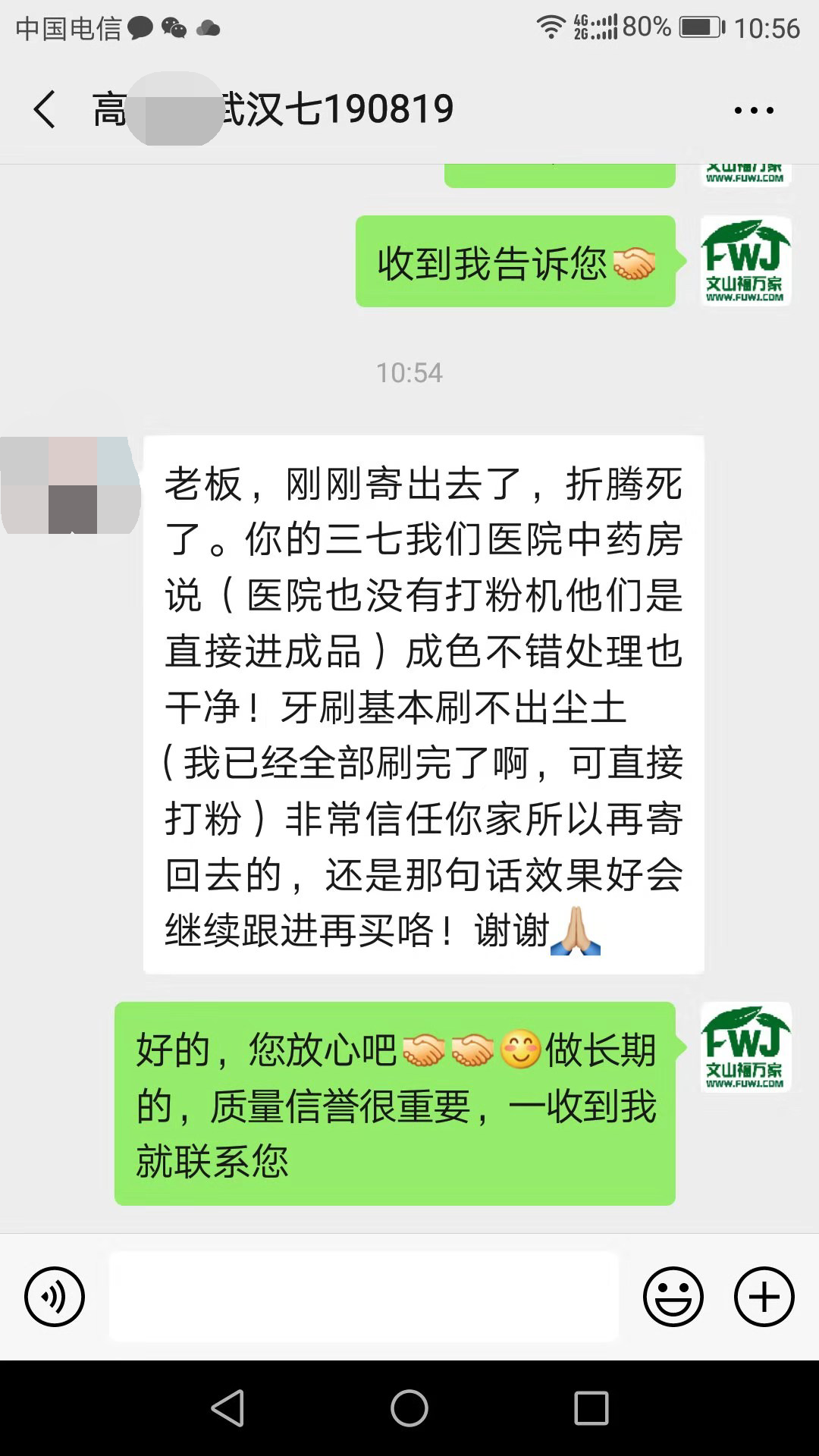The height and width of the screenshot is (1456, 819).
Task: Open the chat info overflow menu
Action: coord(754,111)
